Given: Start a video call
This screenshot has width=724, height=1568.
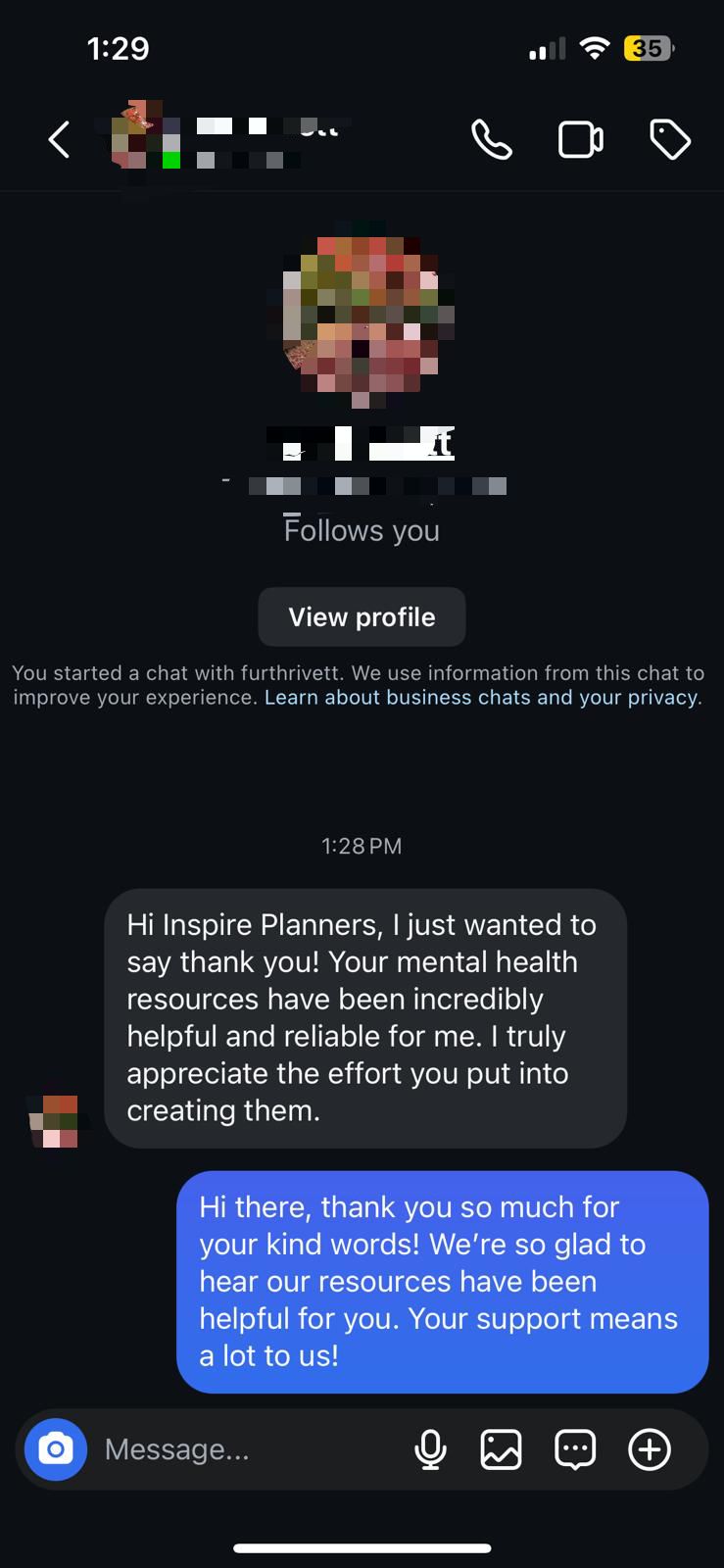Looking at the screenshot, I should pos(580,140).
